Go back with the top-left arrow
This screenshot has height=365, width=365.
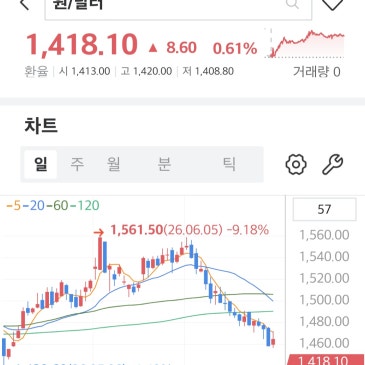[24, 4]
